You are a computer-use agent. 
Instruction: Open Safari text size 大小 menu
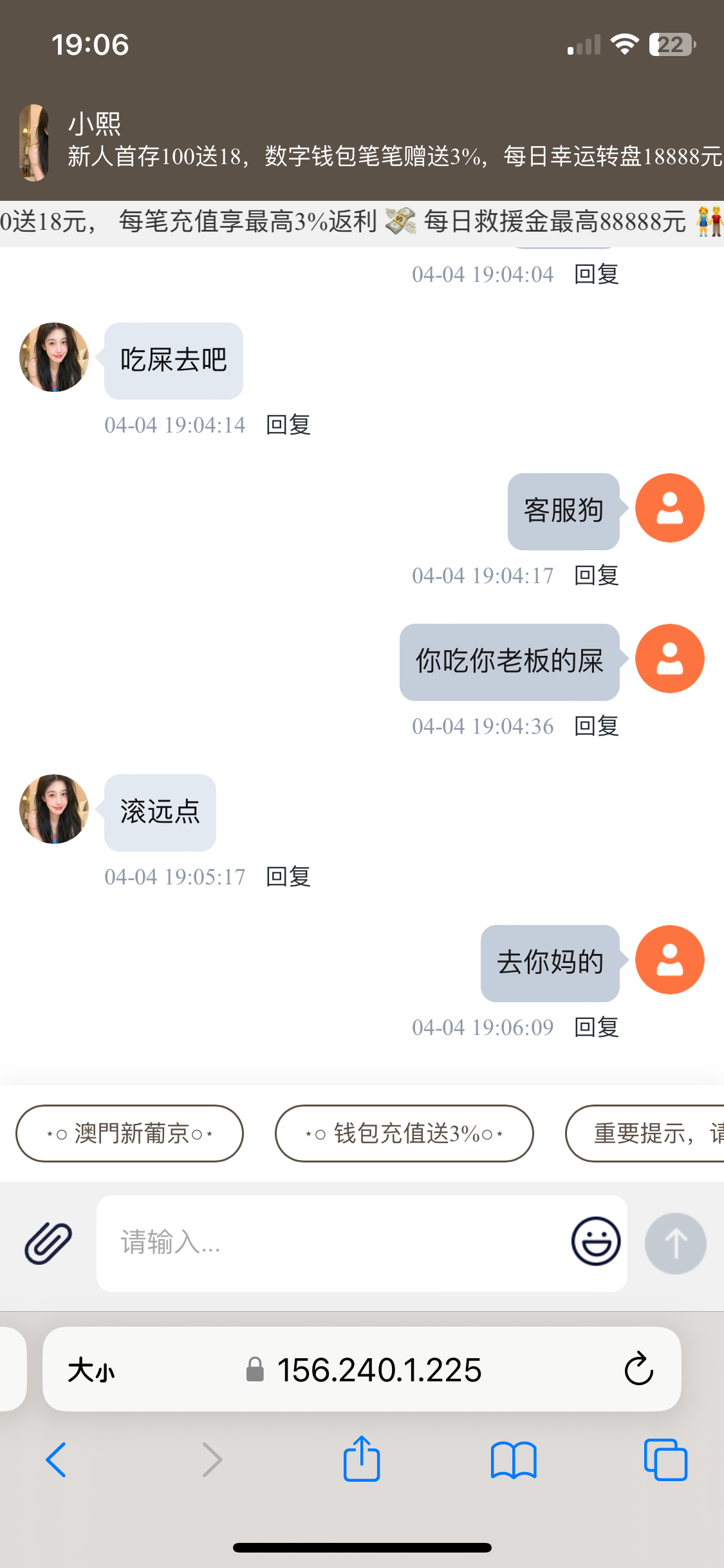coord(91,1370)
